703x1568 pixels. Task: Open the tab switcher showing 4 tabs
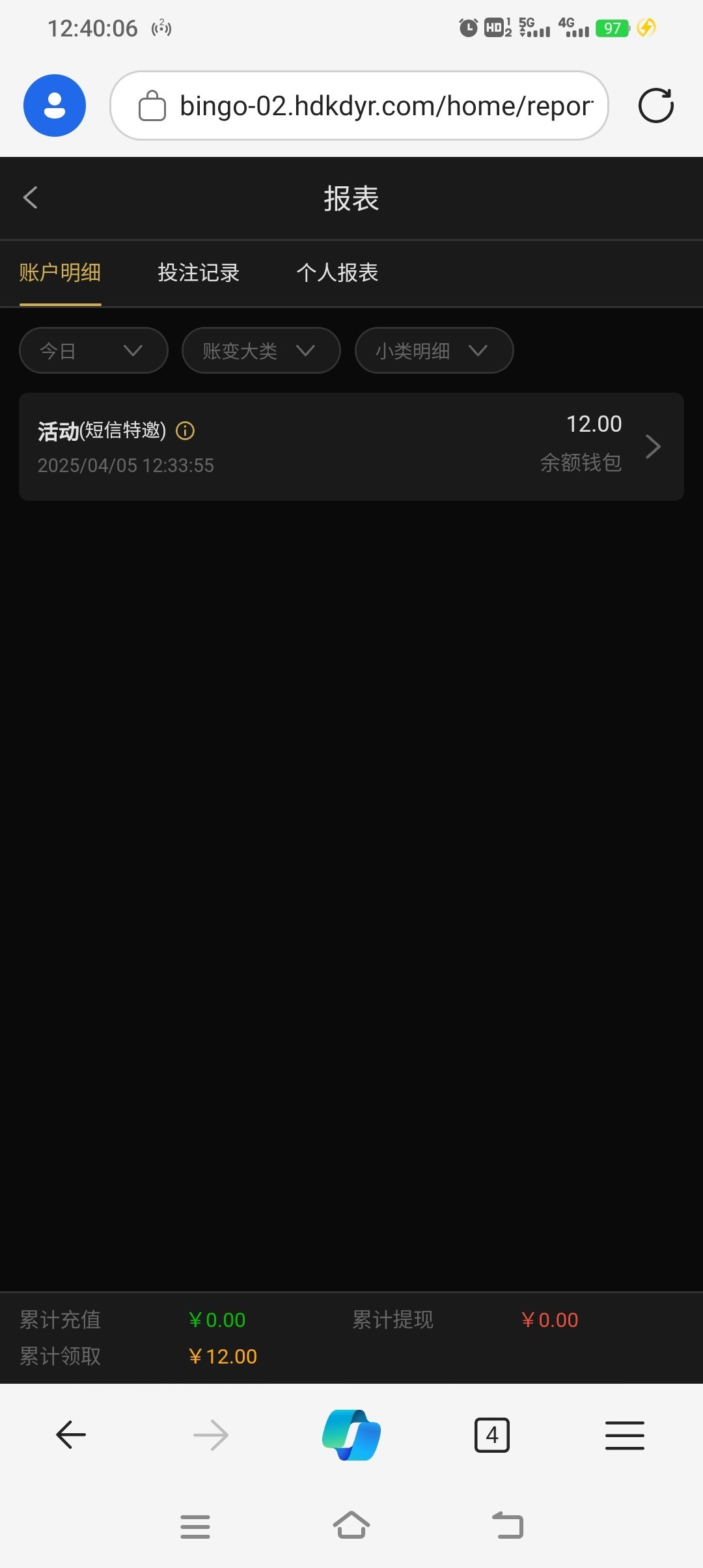coord(492,1435)
